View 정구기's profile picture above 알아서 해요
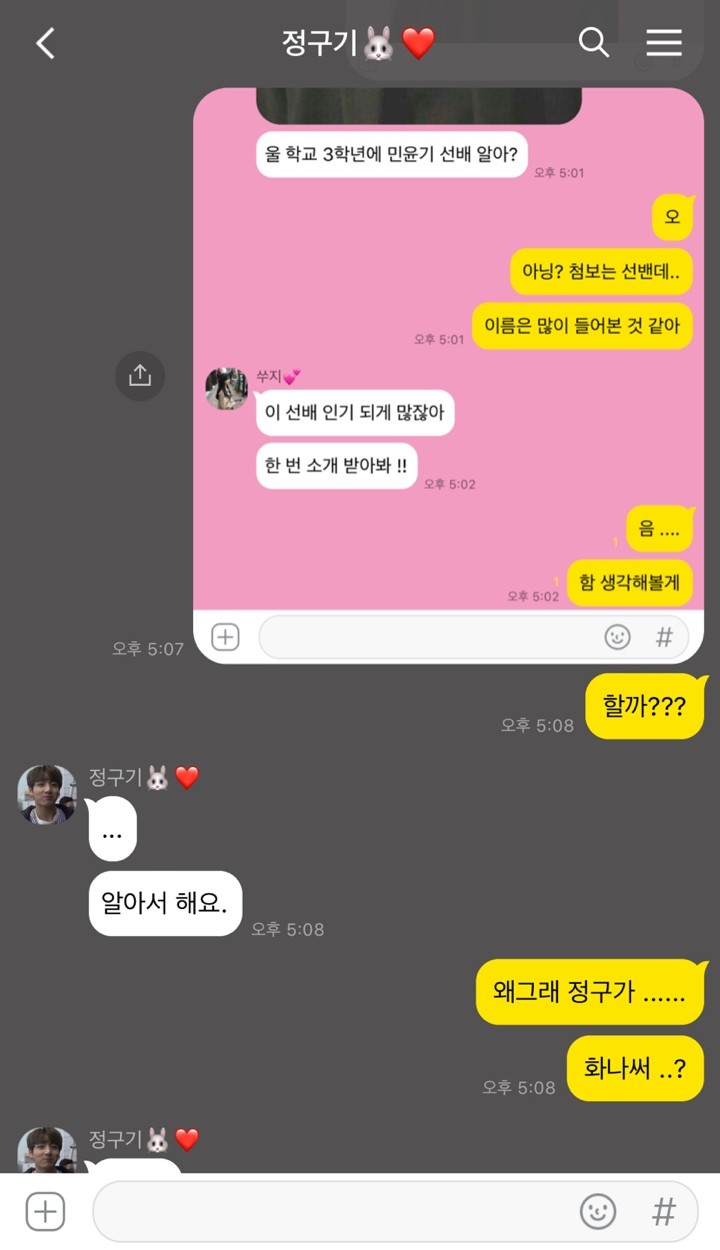The height and width of the screenshot is (1250, 720). [x=47, y=795]
